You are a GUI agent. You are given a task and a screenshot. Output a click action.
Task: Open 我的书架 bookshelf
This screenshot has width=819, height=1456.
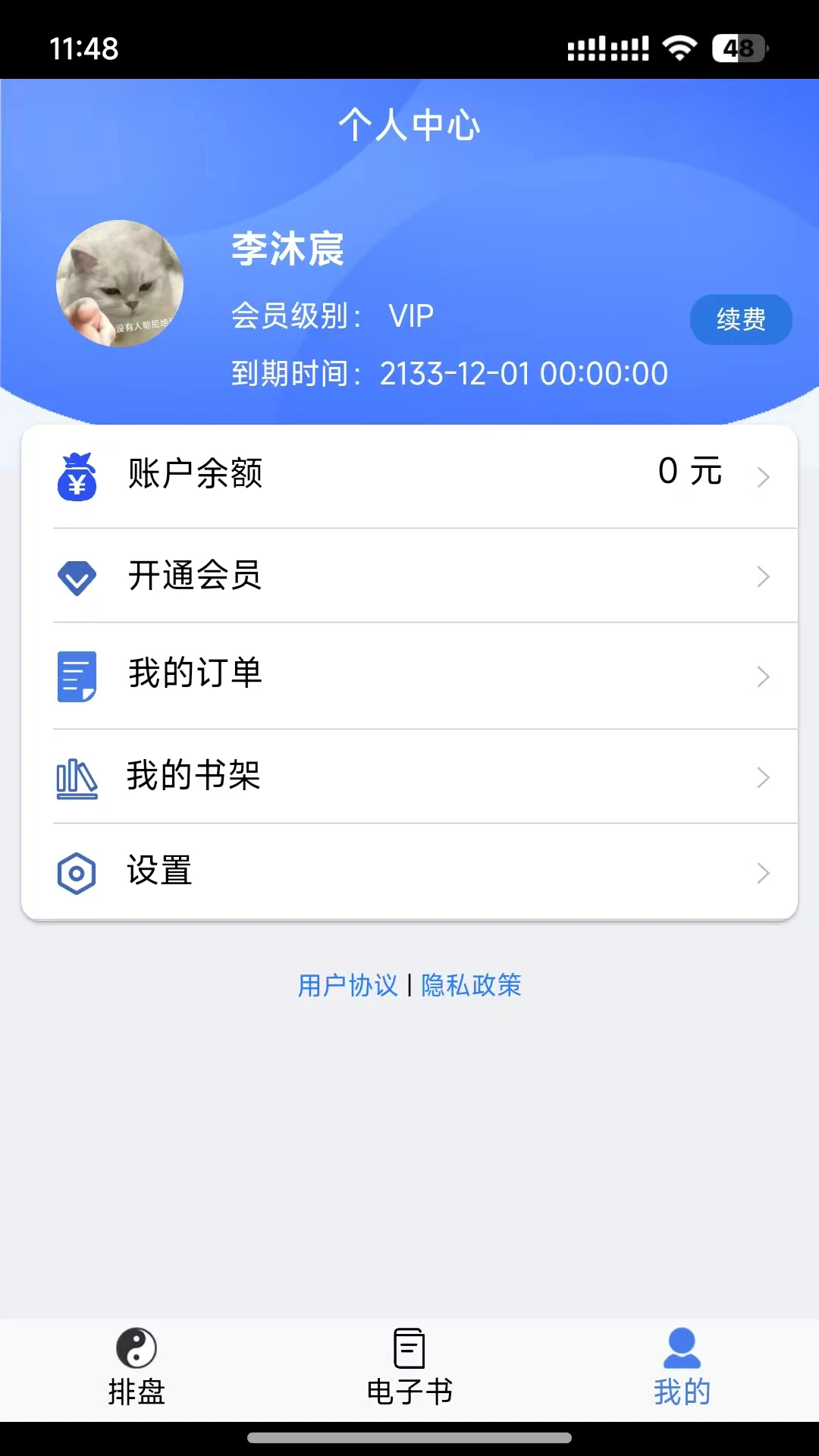point(409,777)
